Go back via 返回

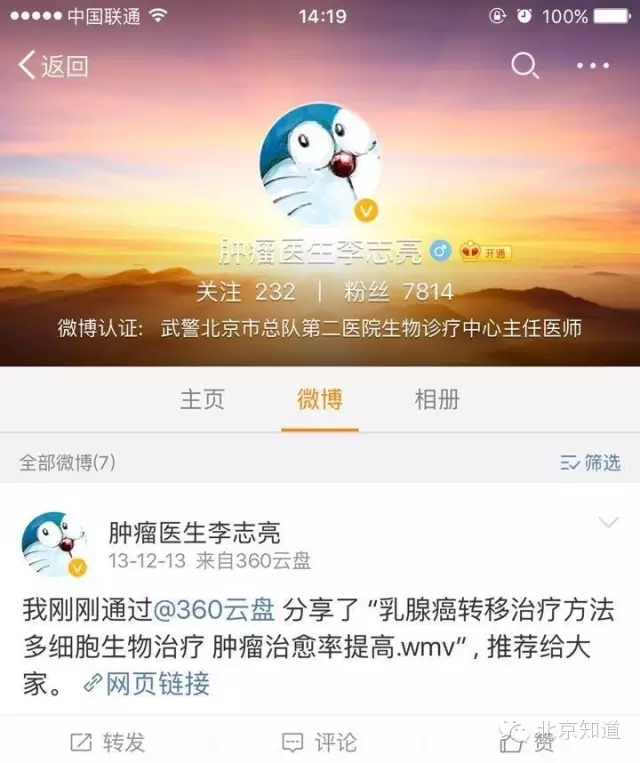click(x=53, y=66)
